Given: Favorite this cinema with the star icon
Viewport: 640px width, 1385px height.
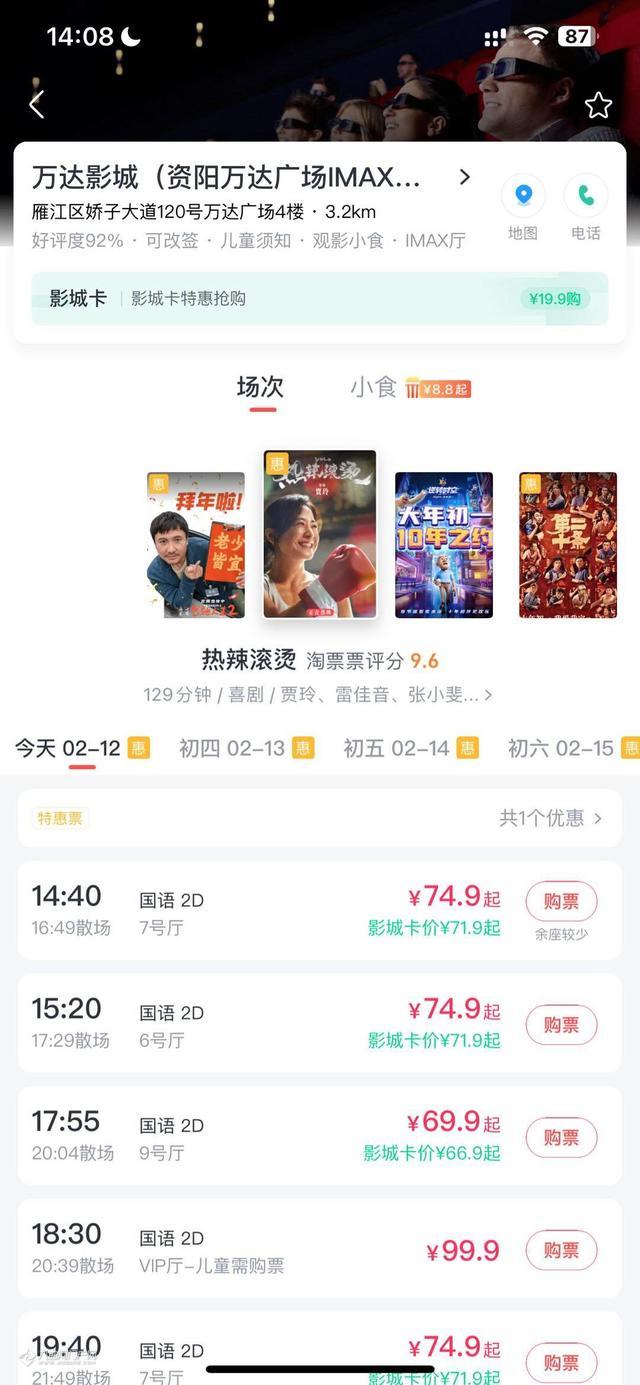Looking at the screenshot, I should pyautogui.click(x=598, y=105).
